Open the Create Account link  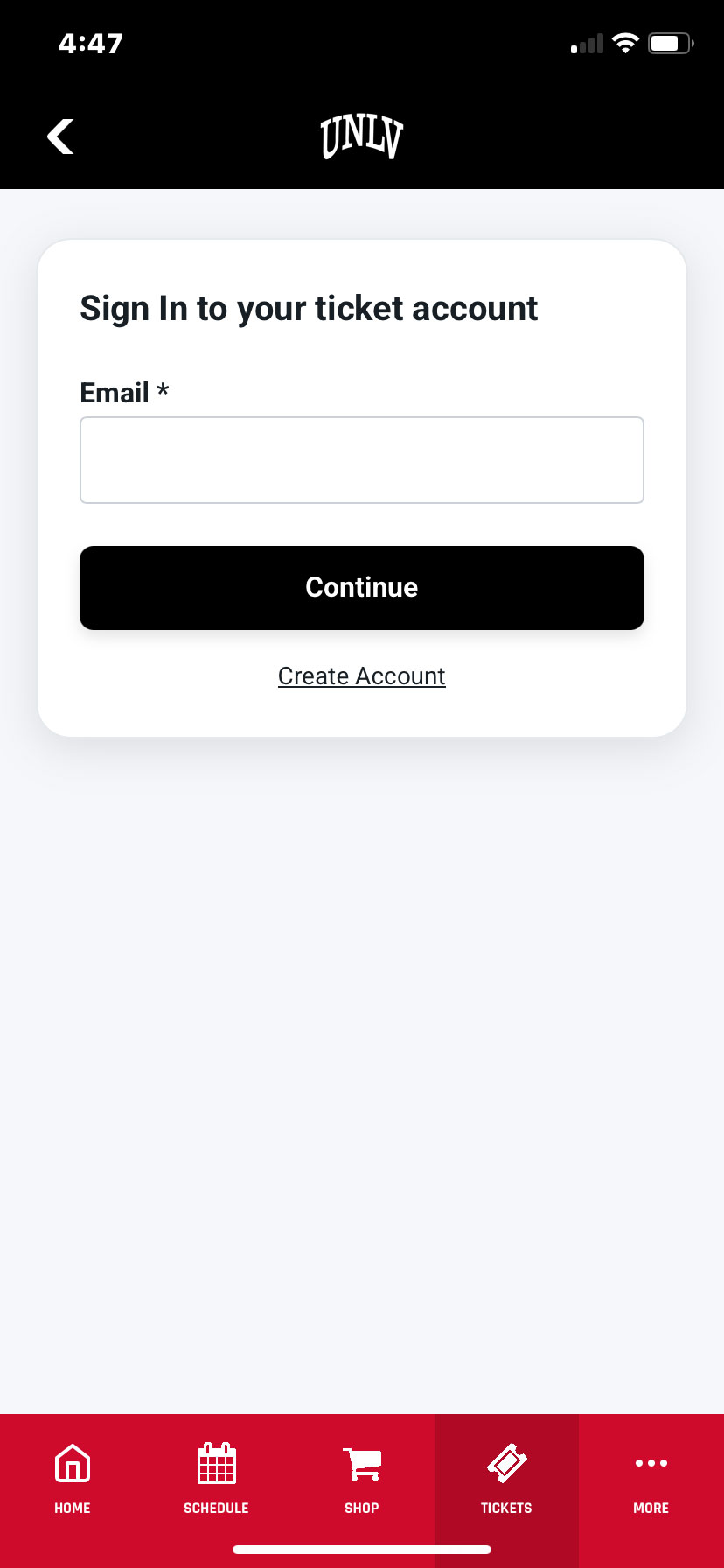pyautogui.click(x=362, y=676)
